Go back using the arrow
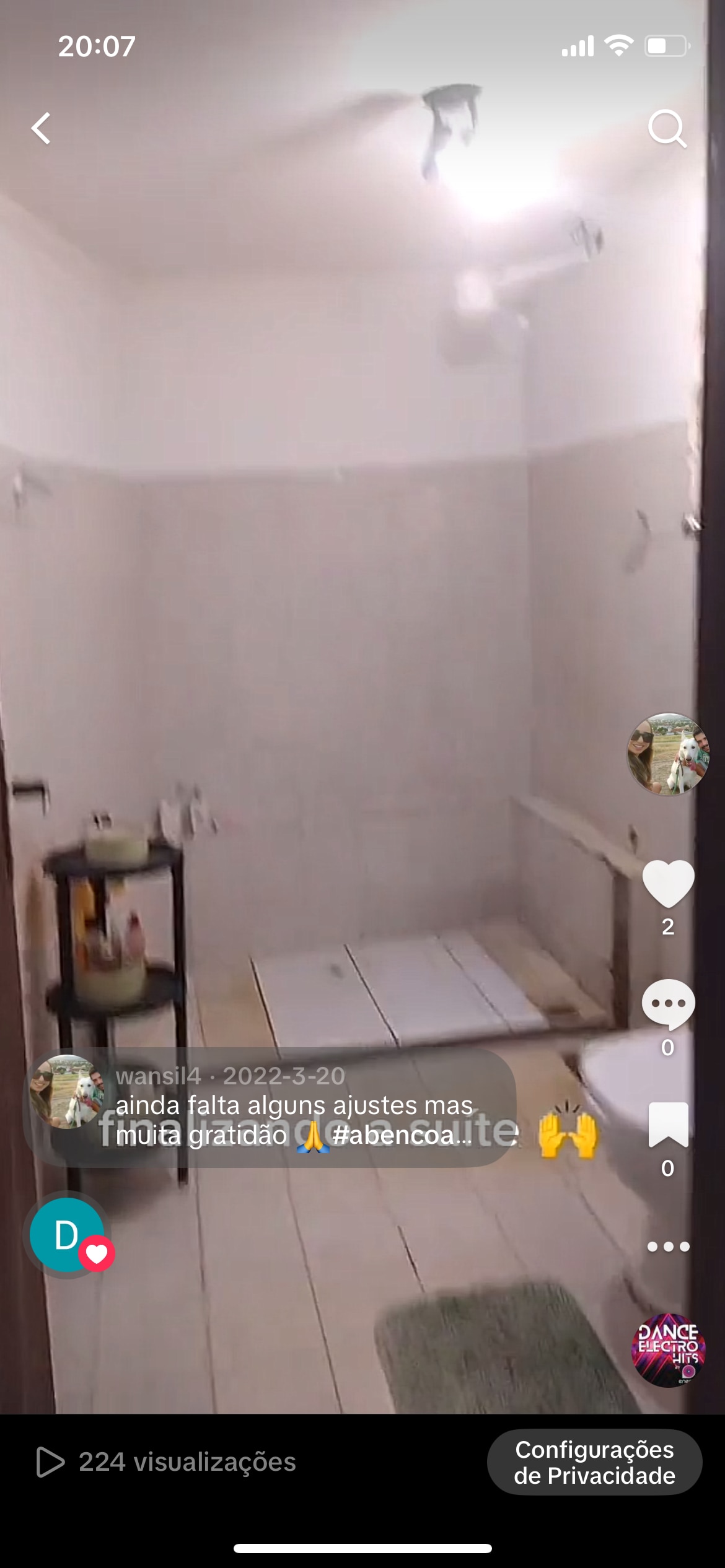 tap(42, 128)
